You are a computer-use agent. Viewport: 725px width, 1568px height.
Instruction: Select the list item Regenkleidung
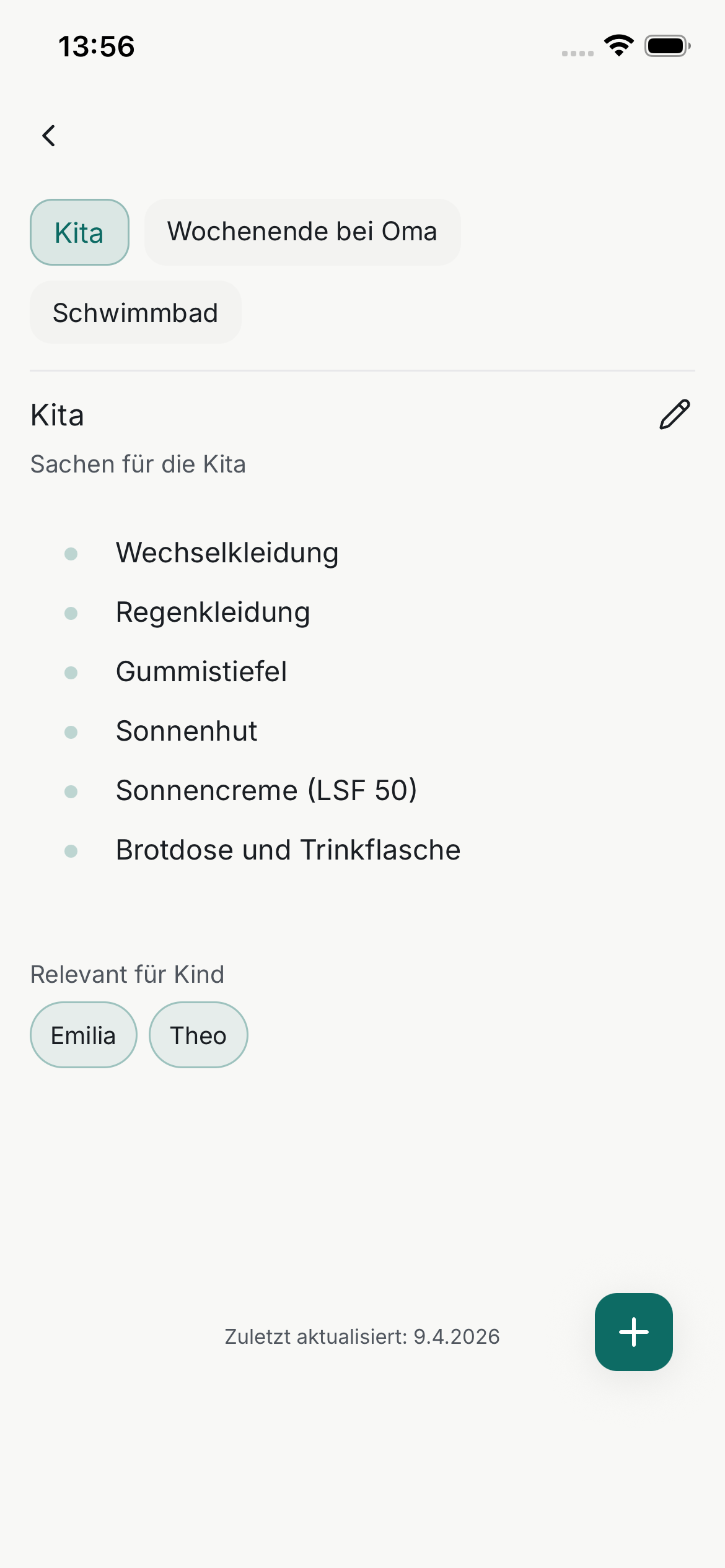coord(213,612)
